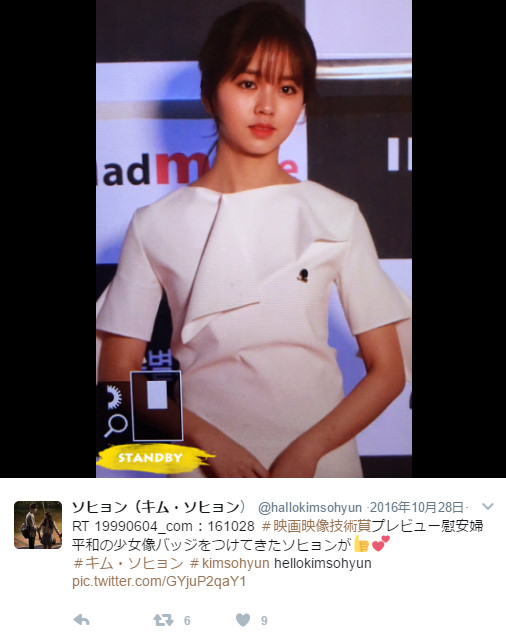This screenshot has width=506, height=637.
Task: Reply to the tweet
Action: pos(81,620)
